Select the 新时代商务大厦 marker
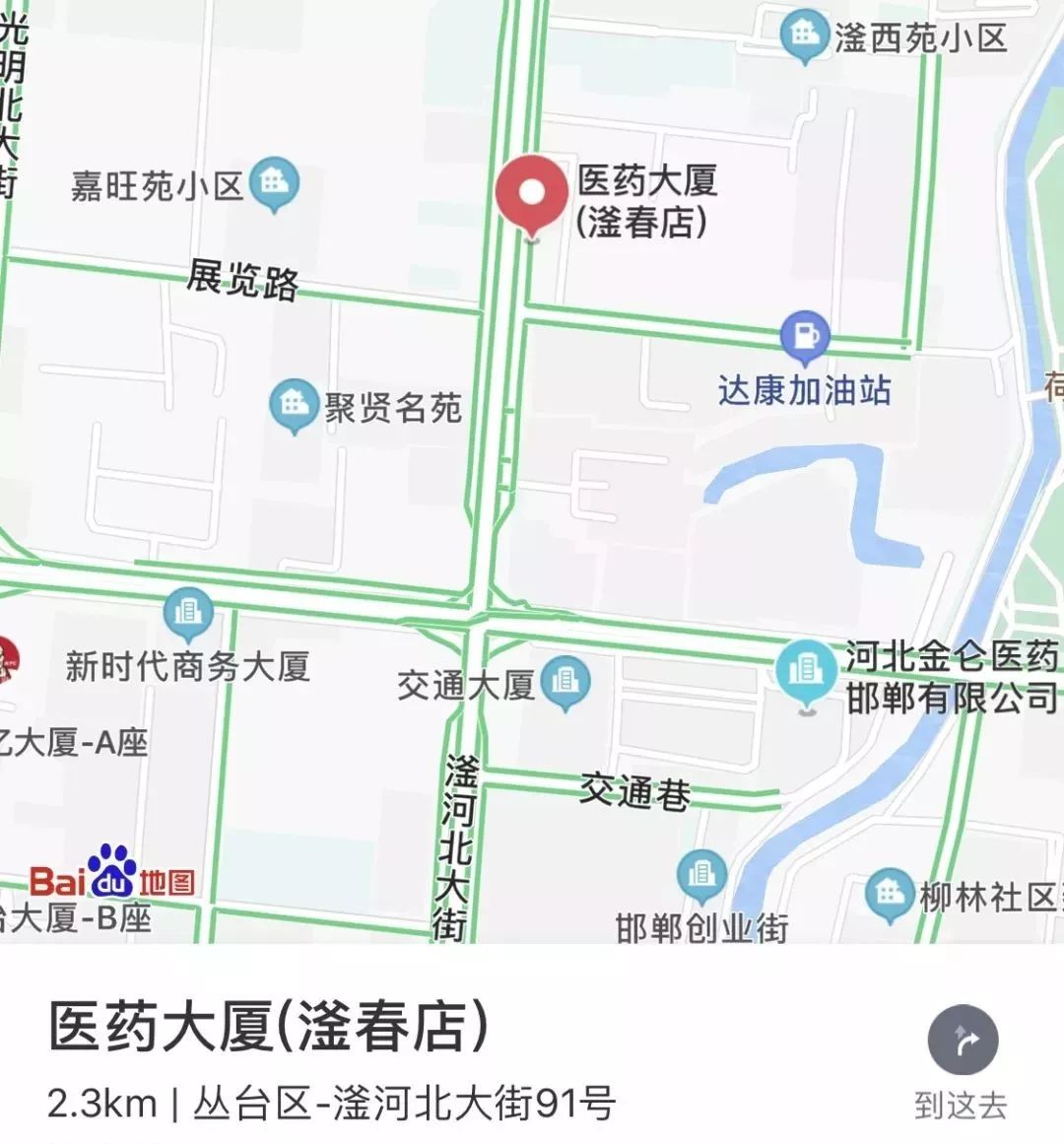 [187, 613]
